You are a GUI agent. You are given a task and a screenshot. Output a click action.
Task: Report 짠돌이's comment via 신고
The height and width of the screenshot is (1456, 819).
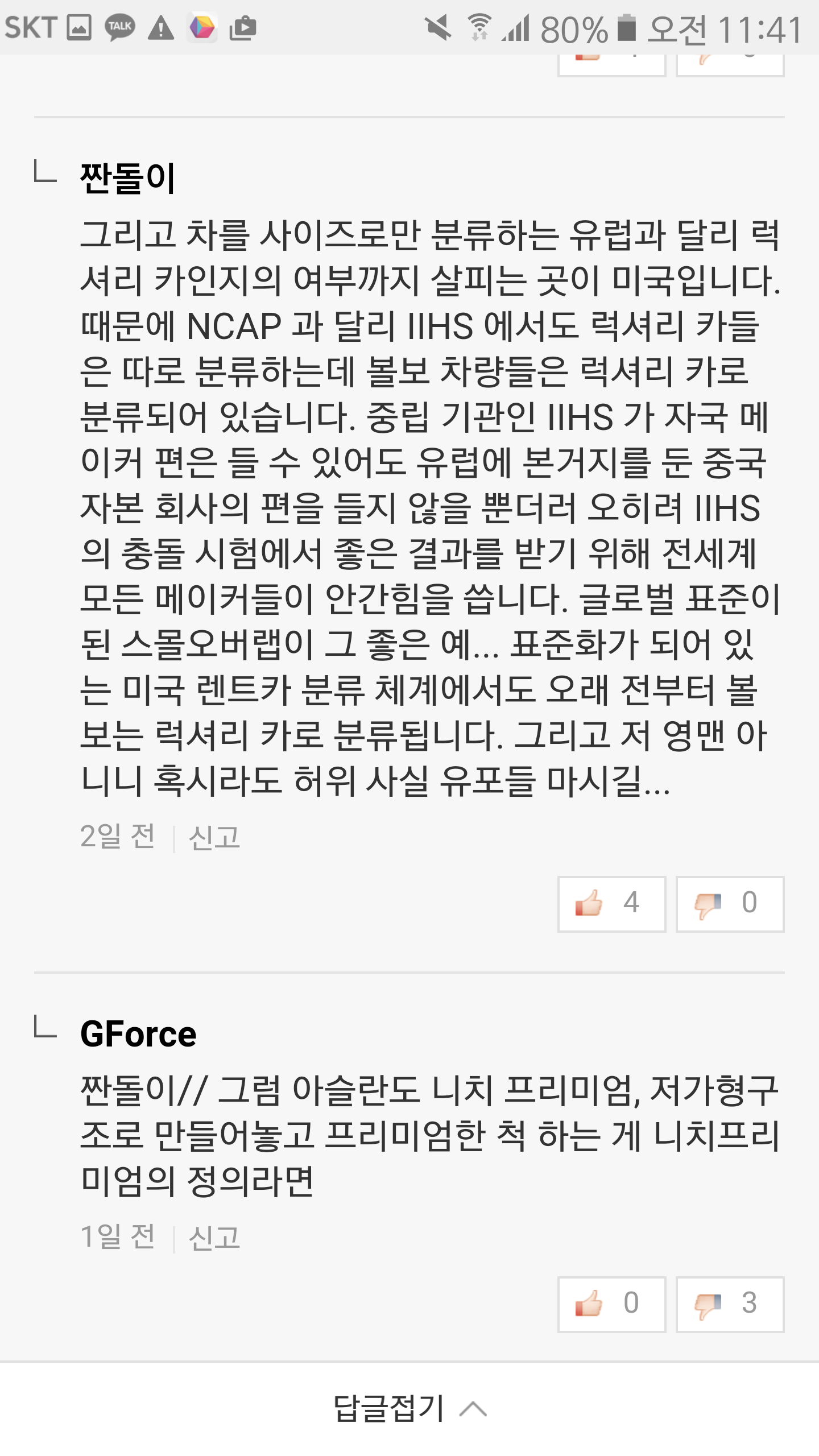[x=214, y=838]
